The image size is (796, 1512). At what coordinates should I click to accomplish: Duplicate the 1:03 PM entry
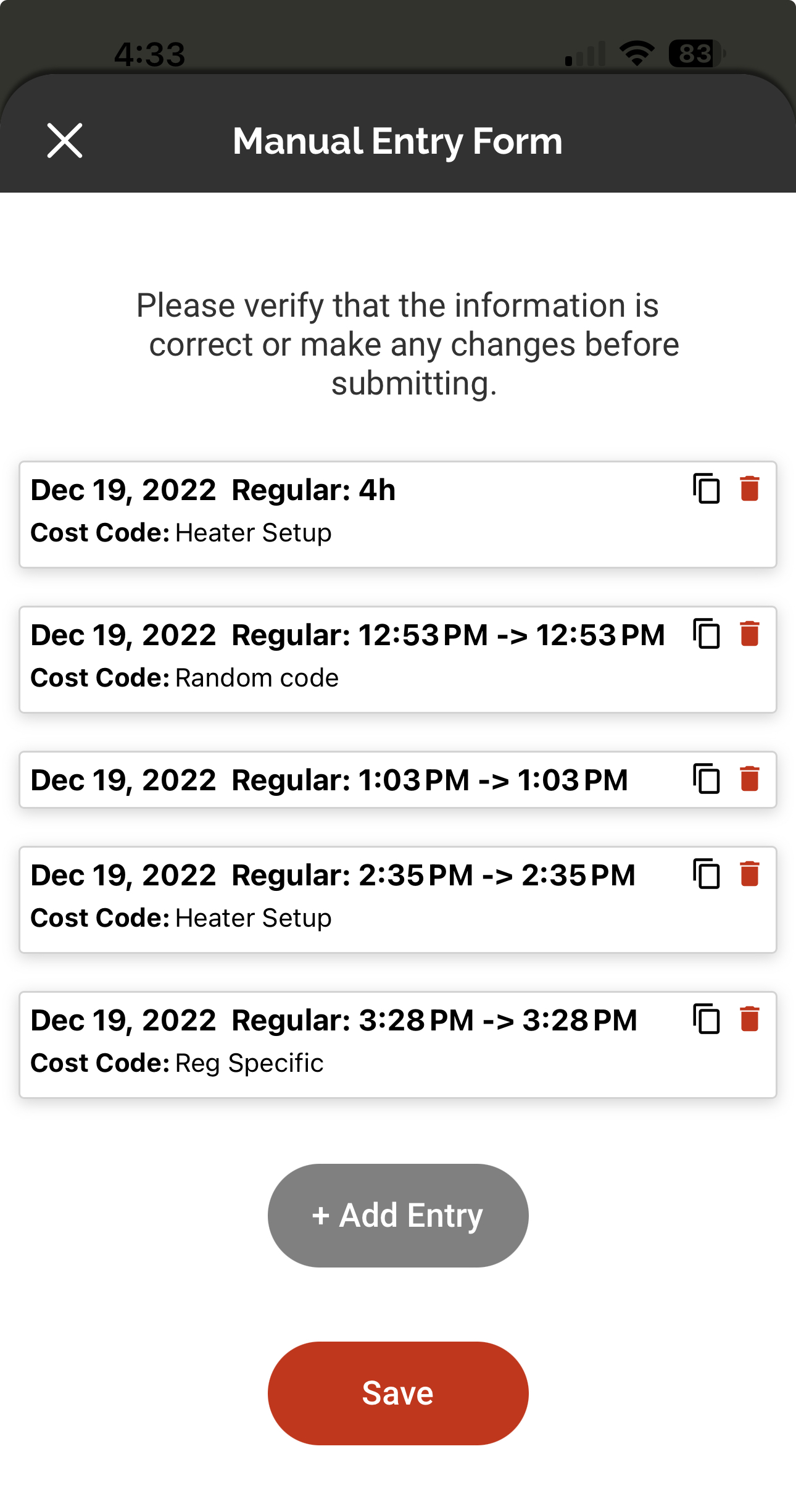[707, 779]
